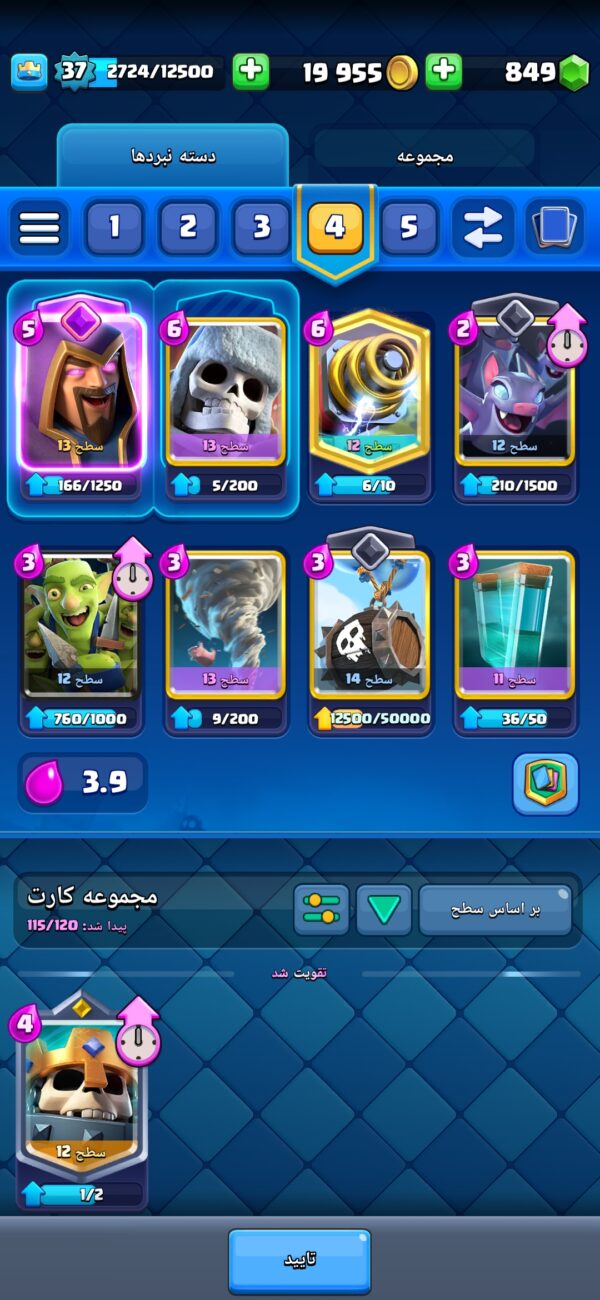Image resolution: width=600 pixels, height=1300 pixels.
Task: Select the Wizard card
Action: click(x=81, y=398)
